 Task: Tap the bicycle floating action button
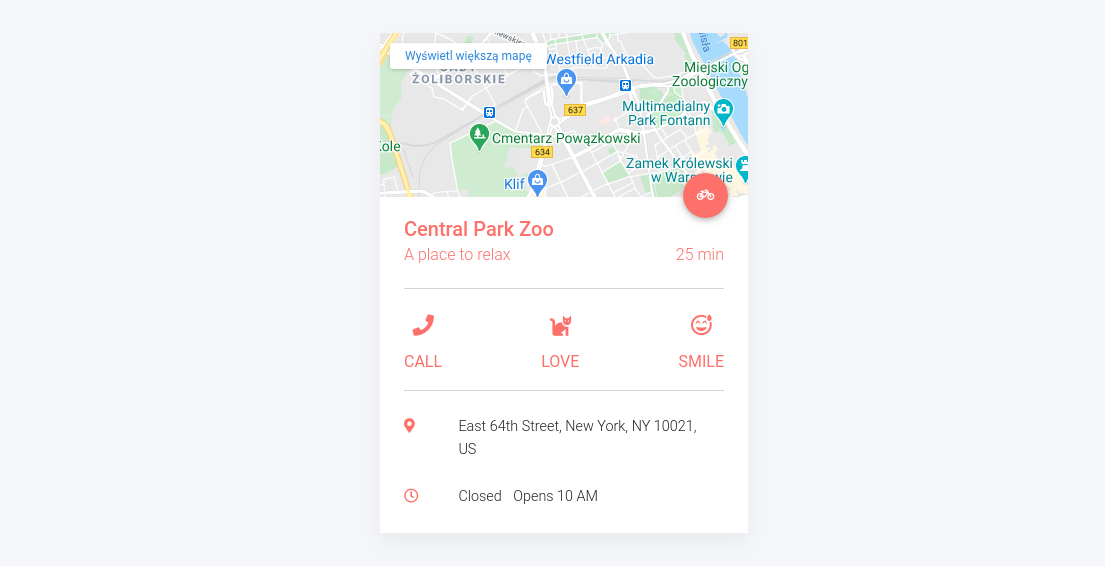[705, 195]
